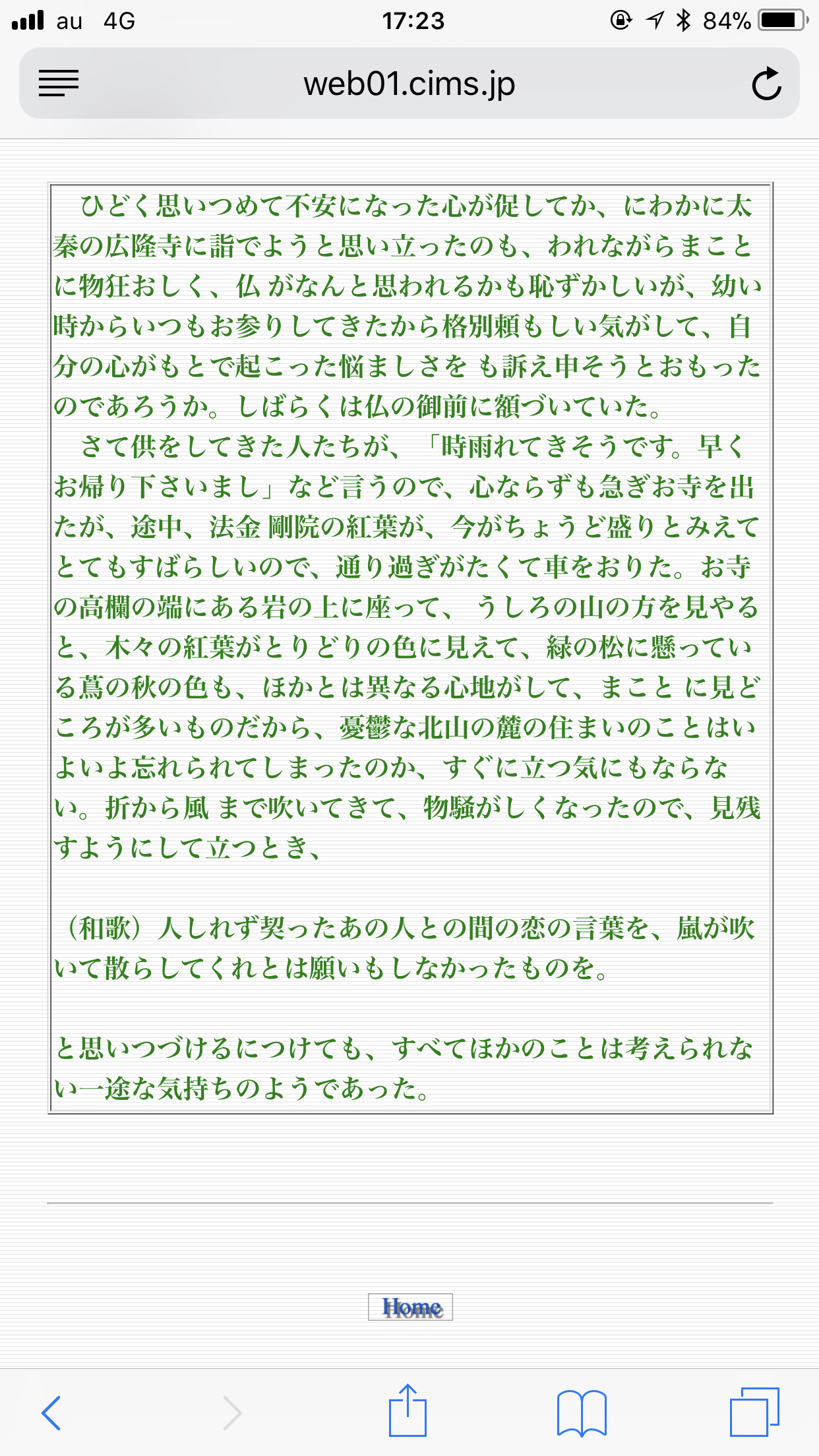The image size is (819, 1456).
Task: Tap the web01.cims.jp address bar
Action: pyautogui.click(x=409, y=84)
